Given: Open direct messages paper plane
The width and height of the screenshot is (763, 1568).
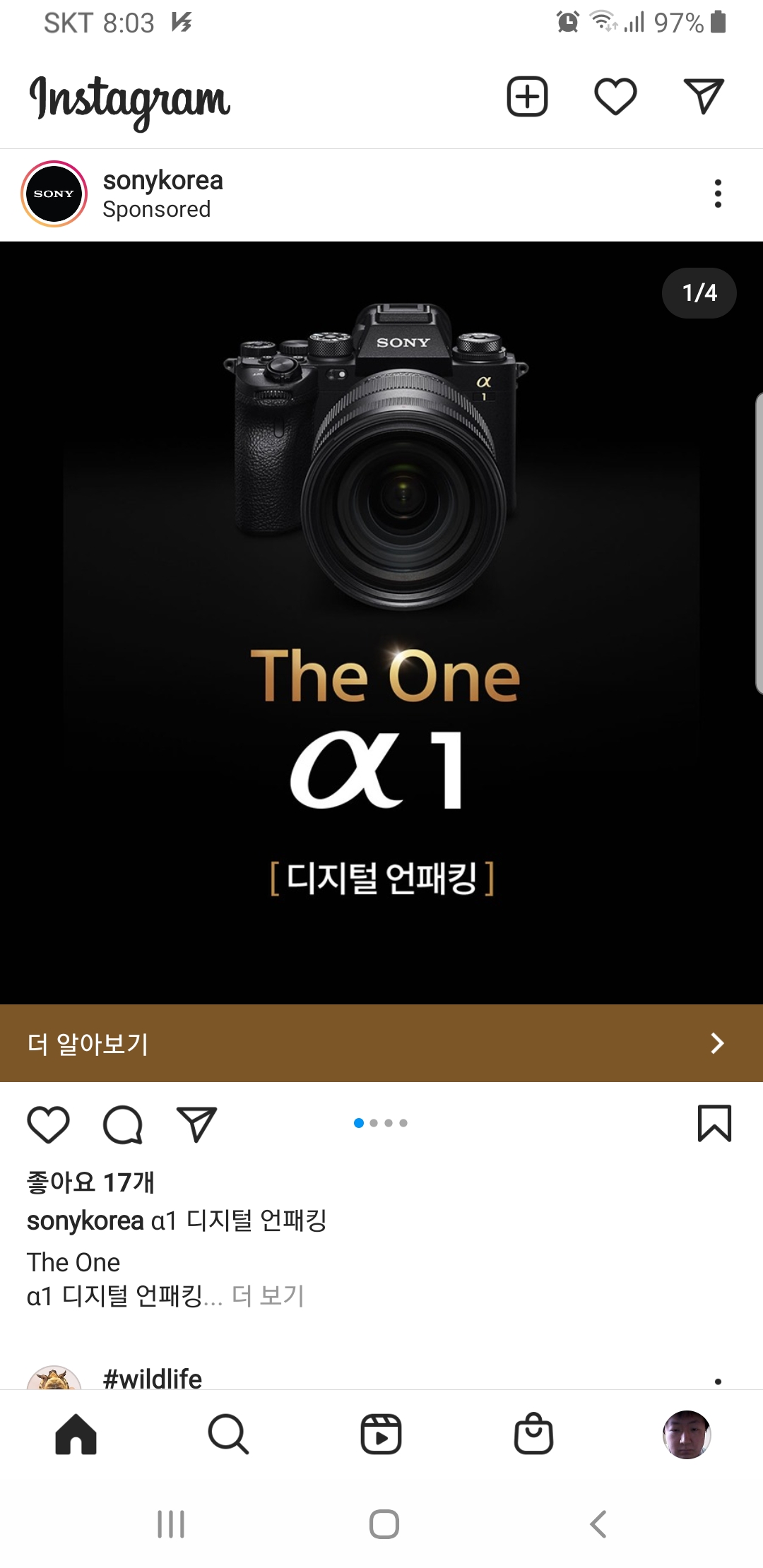Looking at the screenshot, I should (x=704, y=97).
